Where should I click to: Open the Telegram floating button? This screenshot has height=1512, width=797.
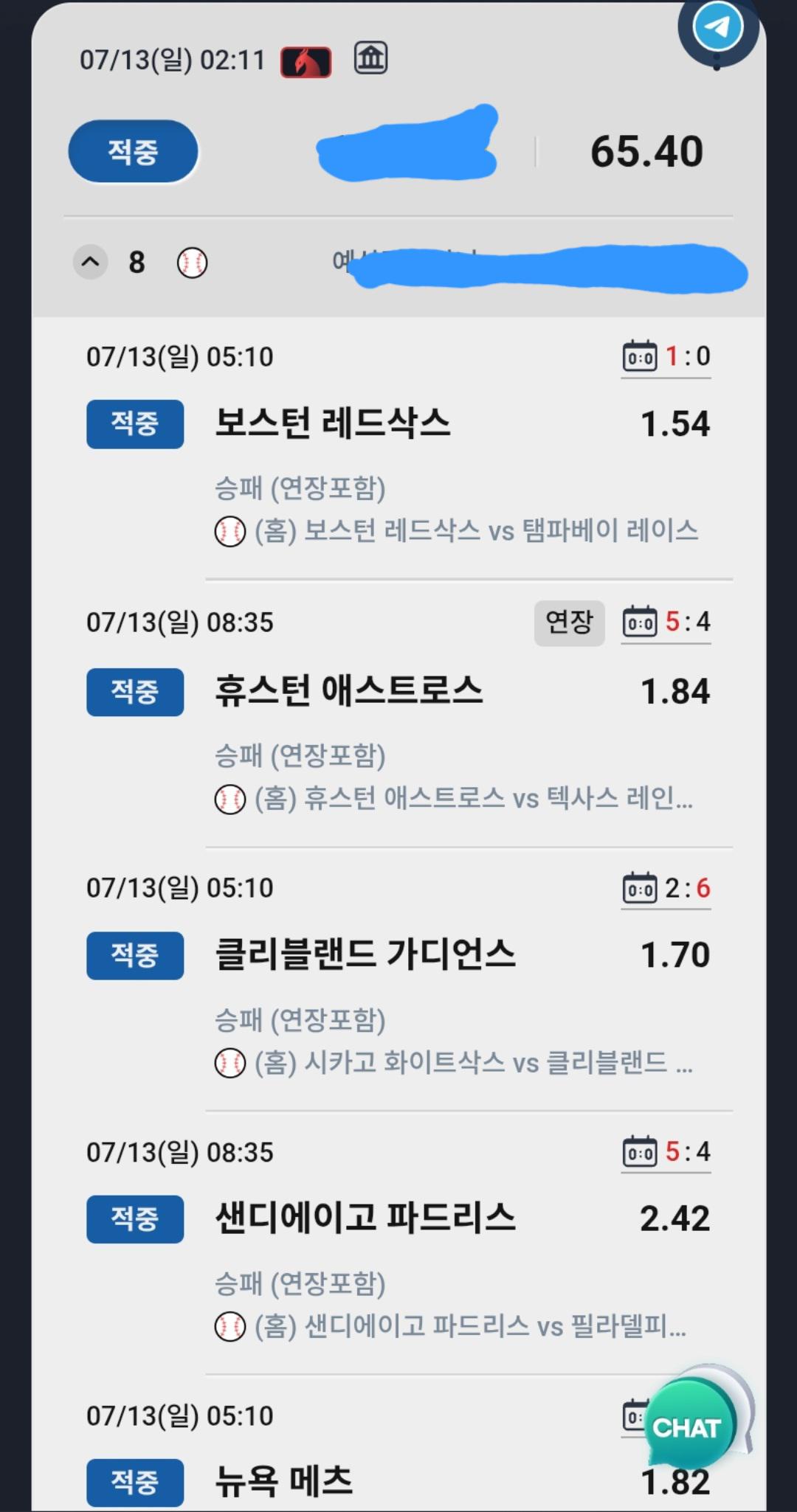[718, 27]
